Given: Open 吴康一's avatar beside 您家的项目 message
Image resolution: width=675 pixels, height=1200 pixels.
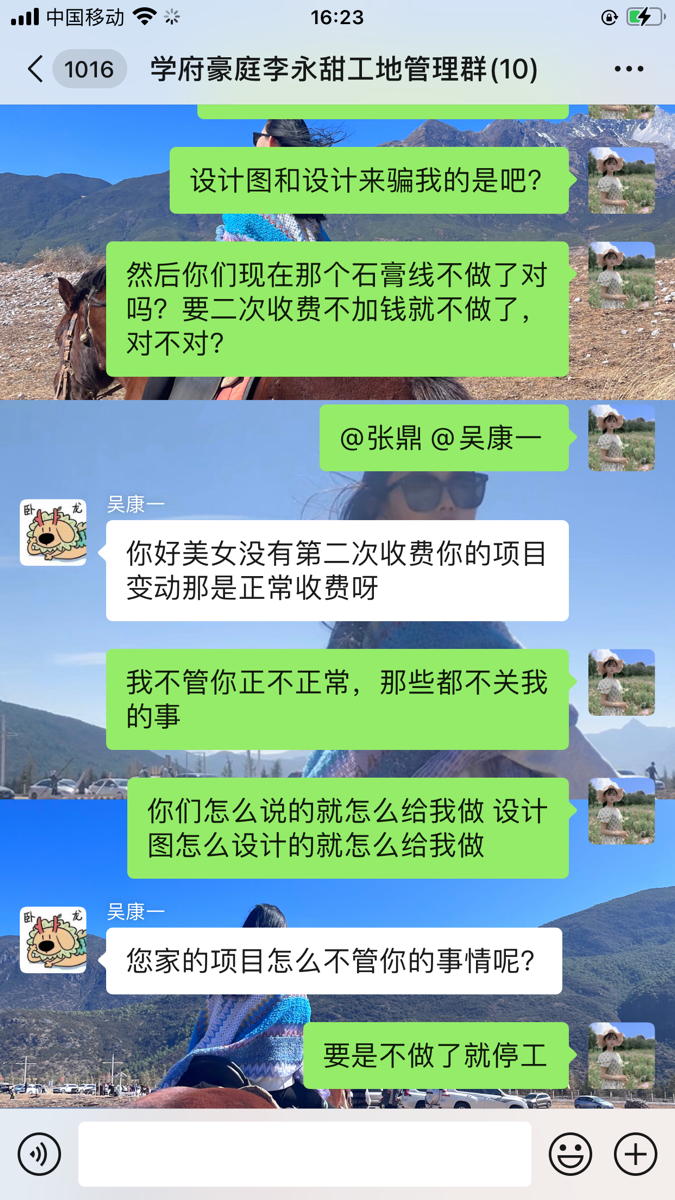Looking at the screenshot, I should (x=53, y=940).
